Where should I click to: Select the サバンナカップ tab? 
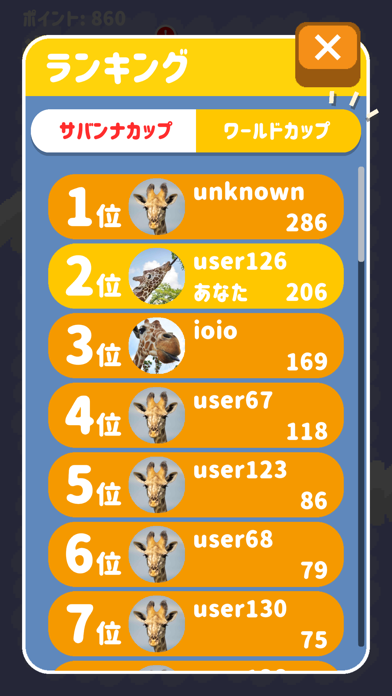[x=114, y=131]
